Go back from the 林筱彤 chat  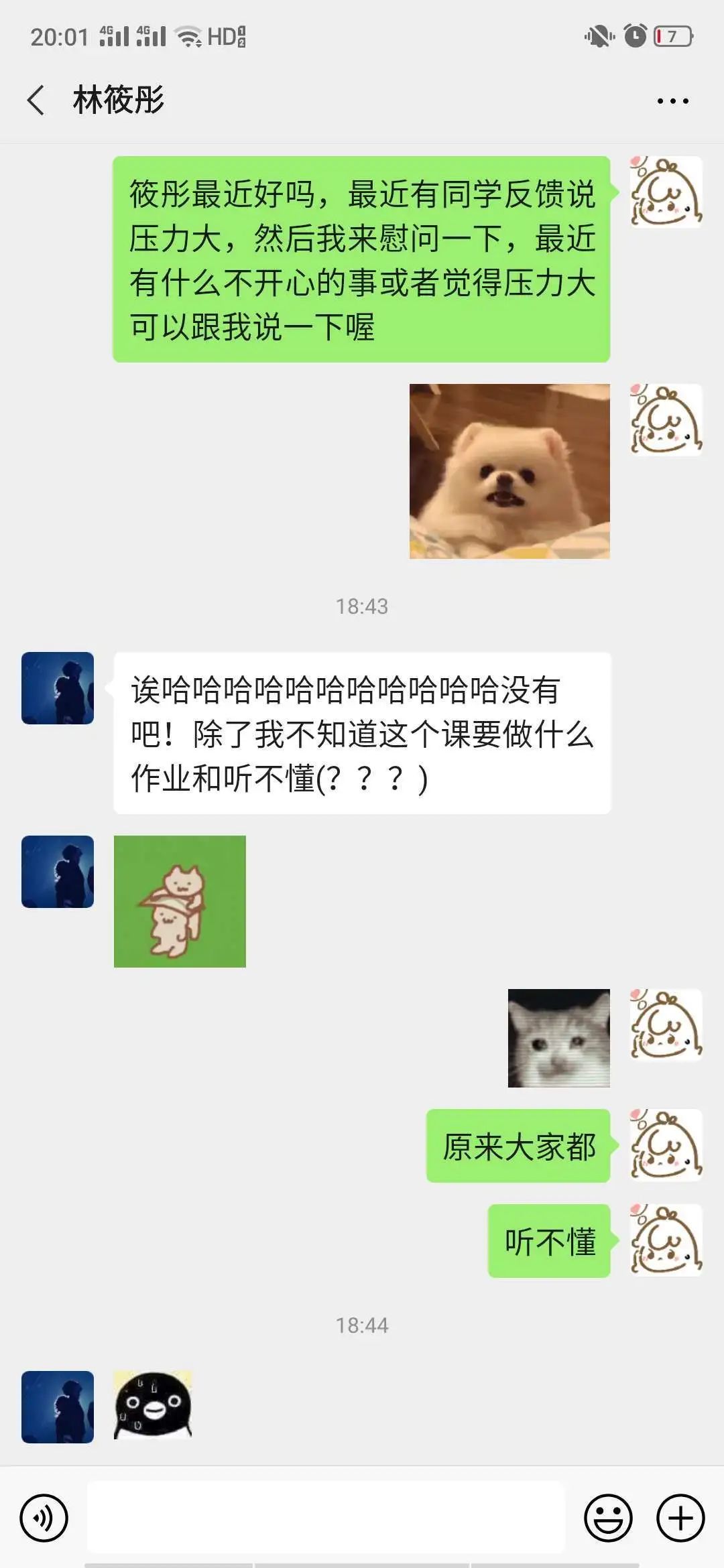(x=36, y=101)
